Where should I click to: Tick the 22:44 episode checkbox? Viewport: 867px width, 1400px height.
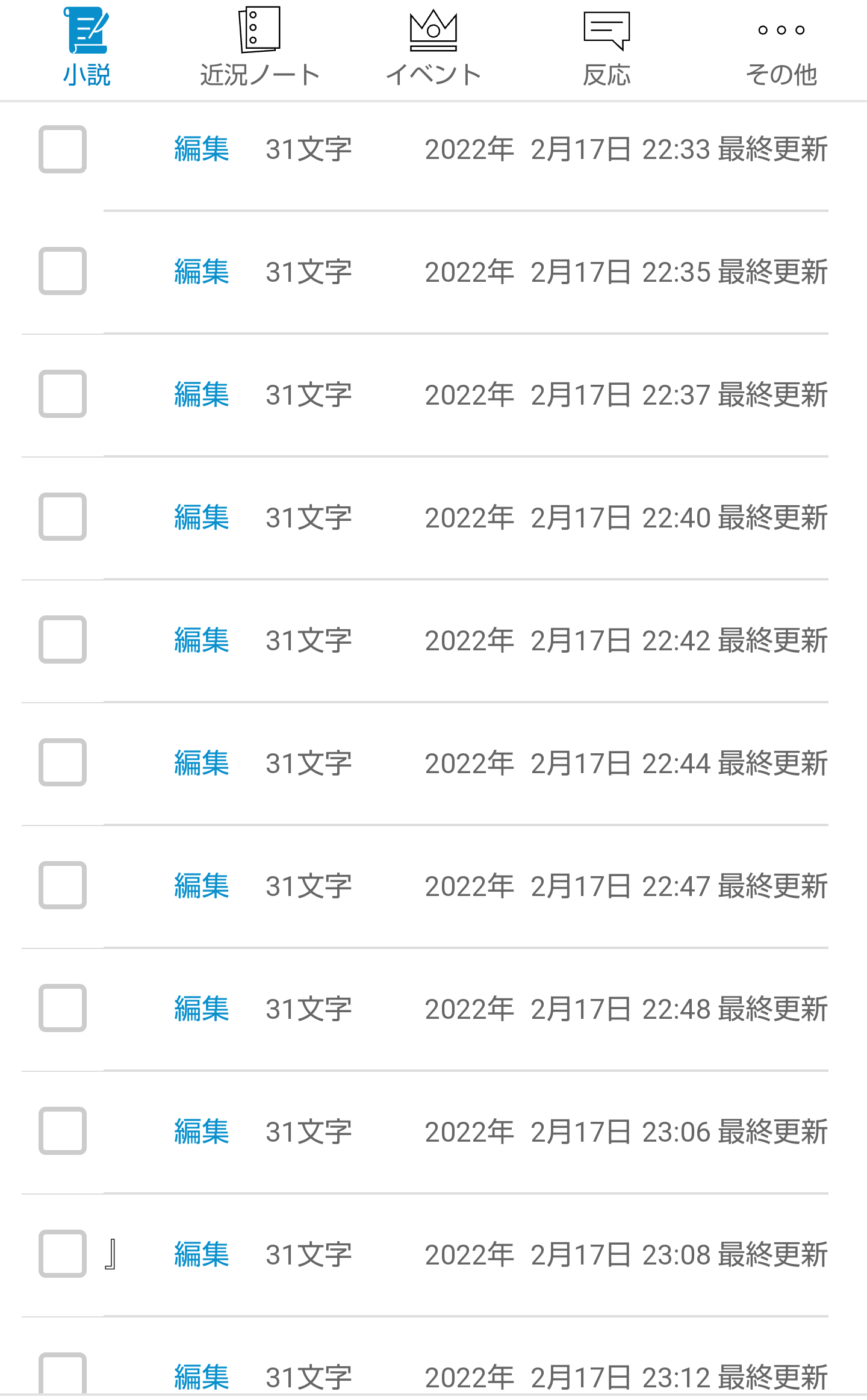click(x=63, y=762)
